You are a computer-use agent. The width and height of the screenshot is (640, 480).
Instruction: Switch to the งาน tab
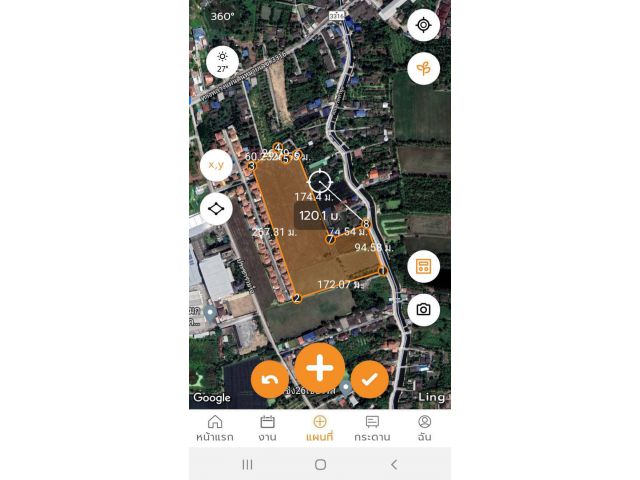click(x=267, y=428)
